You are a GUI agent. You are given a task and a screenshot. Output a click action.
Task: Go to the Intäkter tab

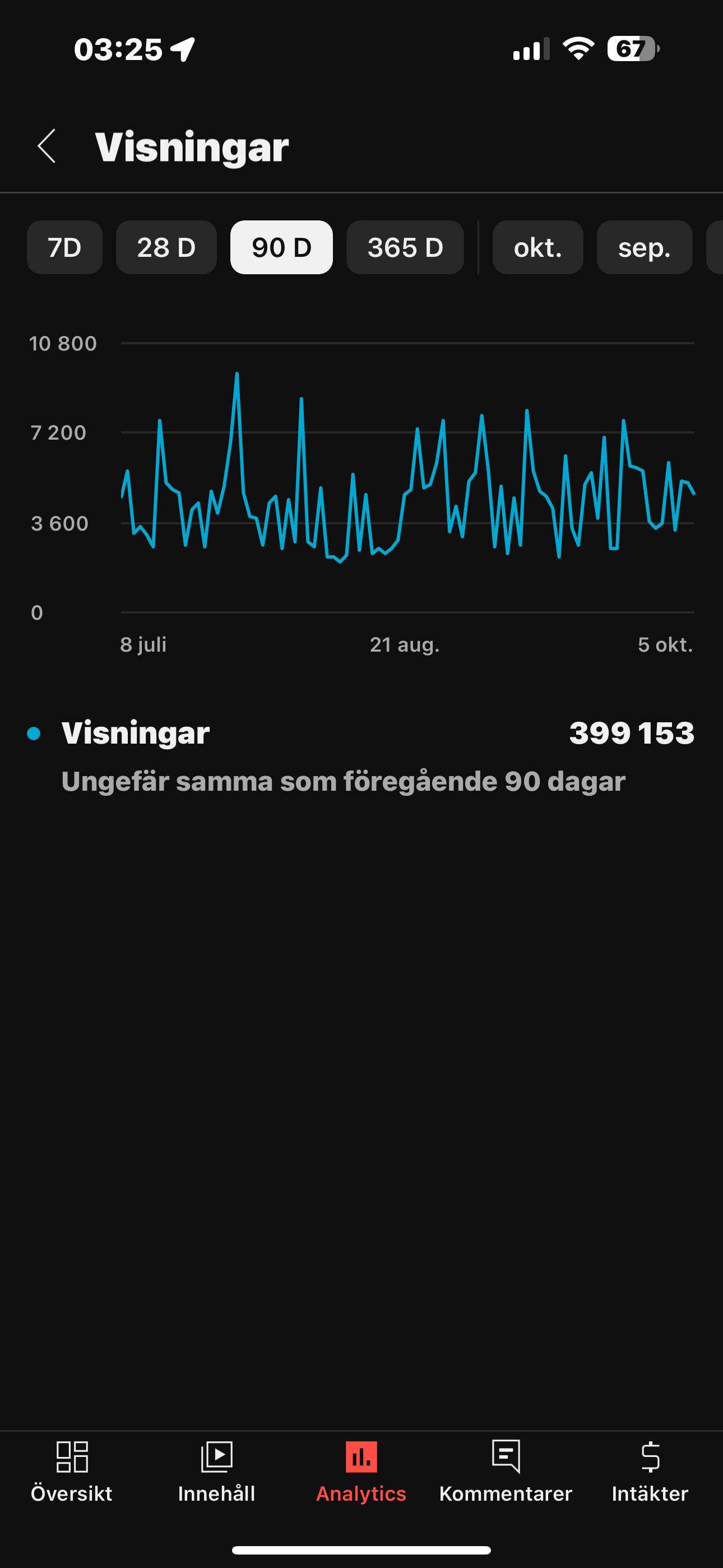(650, 1472)
